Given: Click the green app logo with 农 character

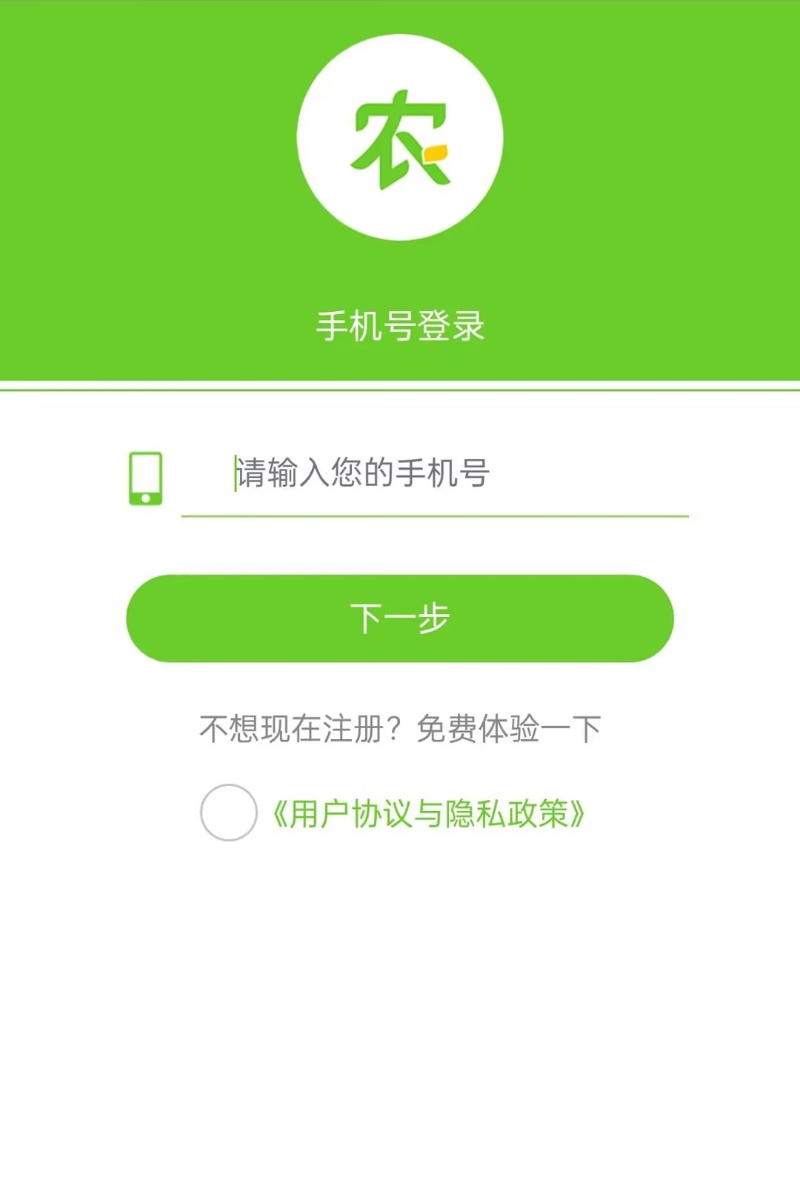Looking at the screenshot, I should click(x=400, y=137).
